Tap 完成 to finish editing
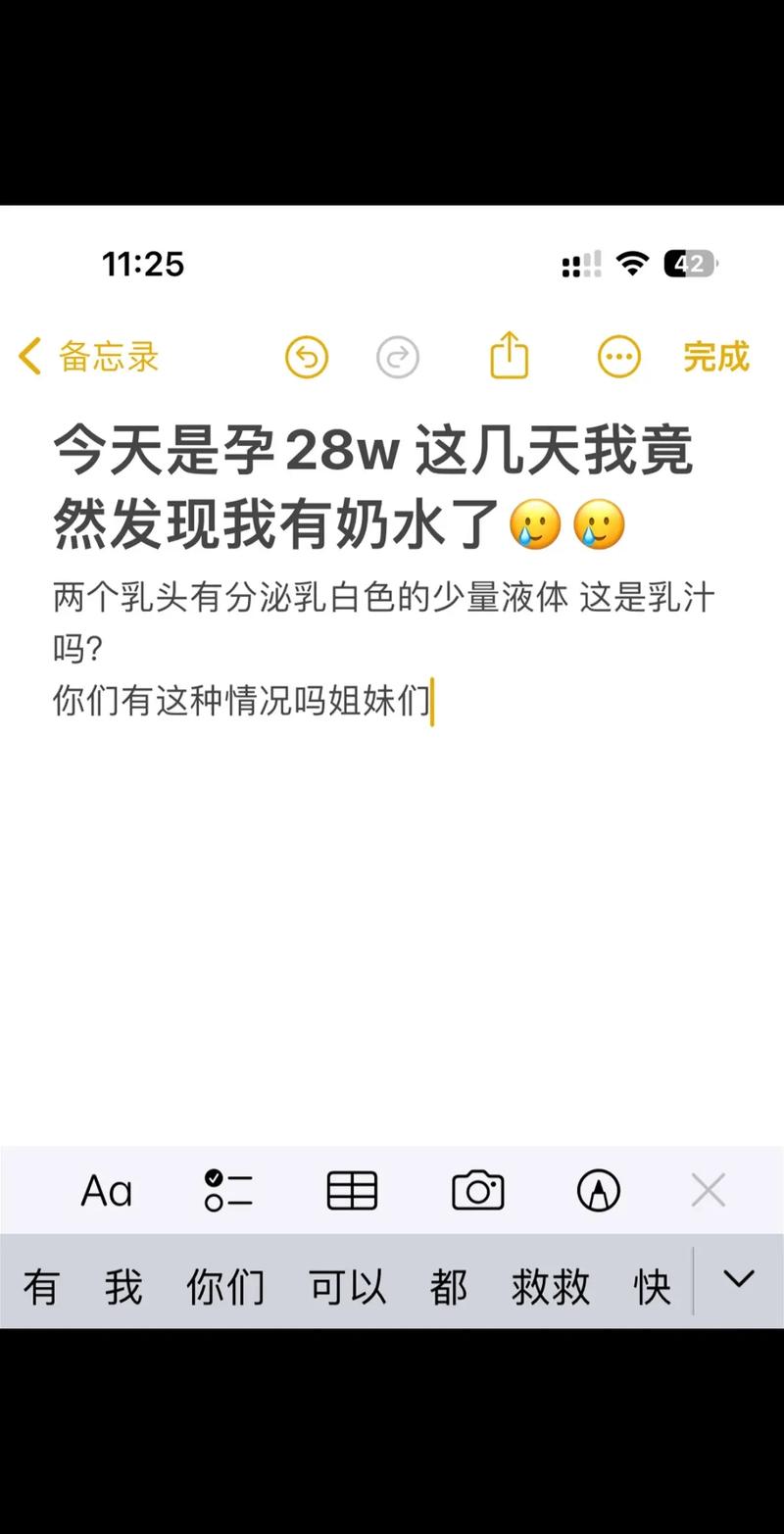The image size is (784, 1534). [x=716, y=358]
